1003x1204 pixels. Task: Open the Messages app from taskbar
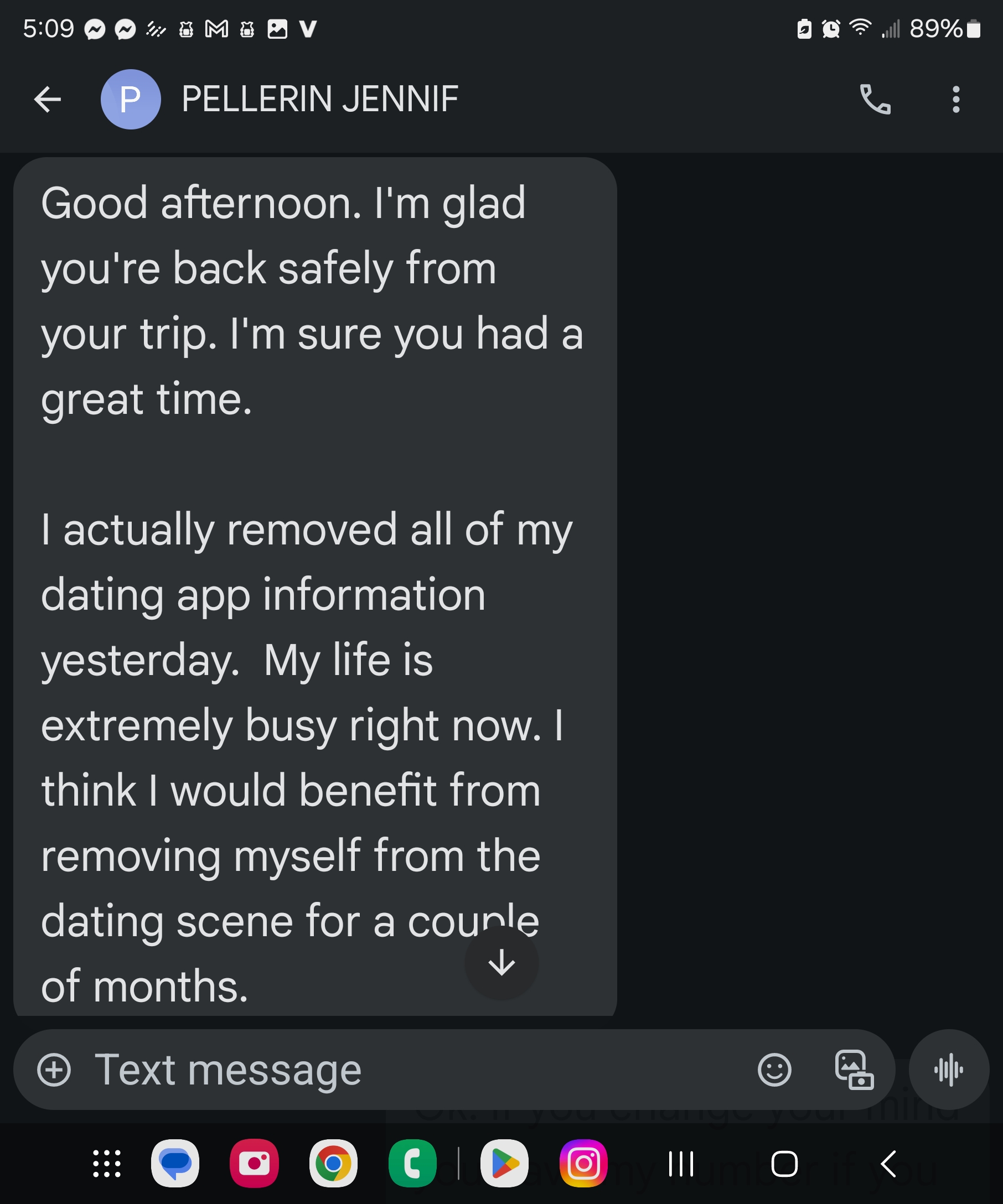(175, 1164)
